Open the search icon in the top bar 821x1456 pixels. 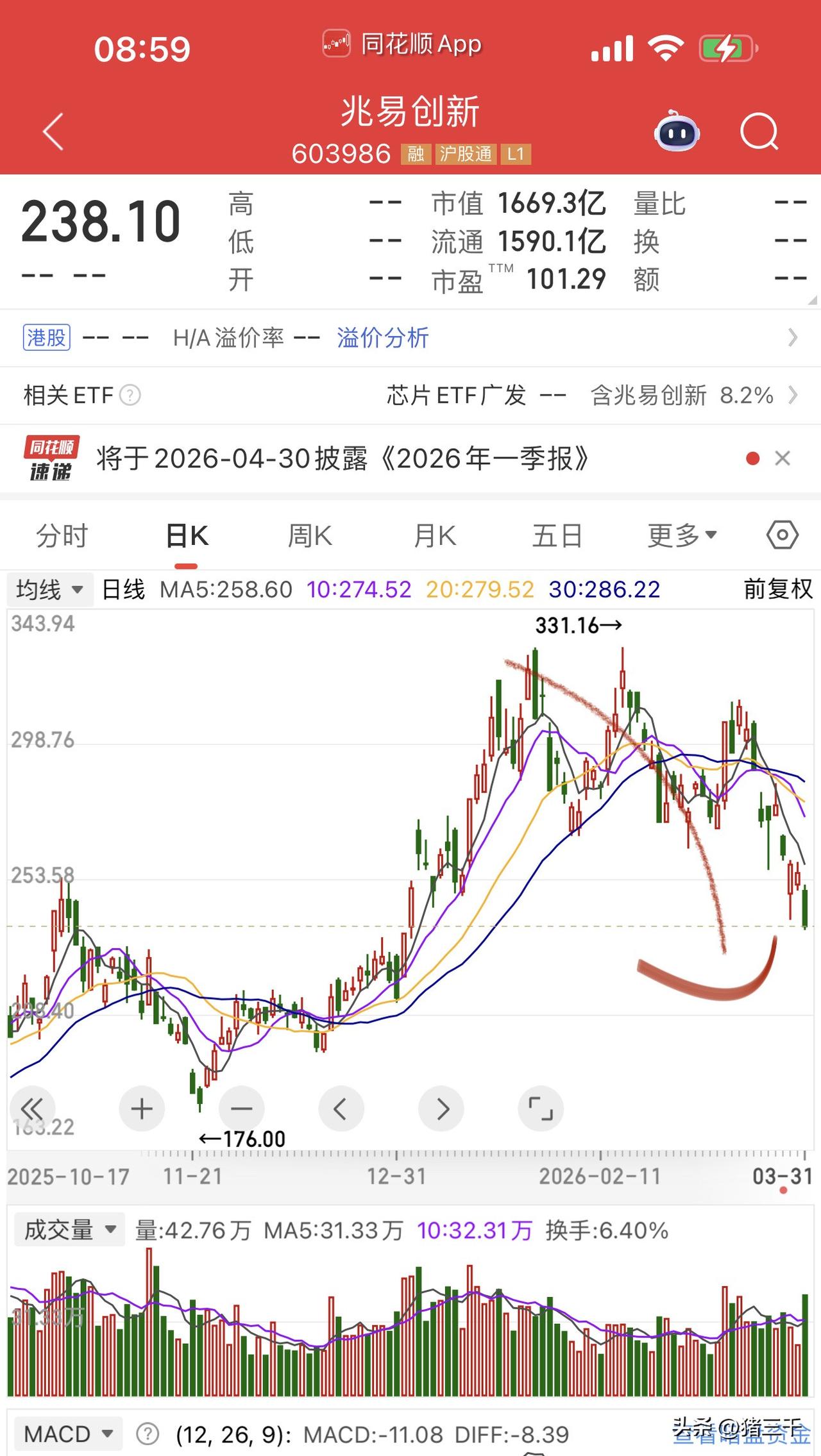tap(759, 131)
